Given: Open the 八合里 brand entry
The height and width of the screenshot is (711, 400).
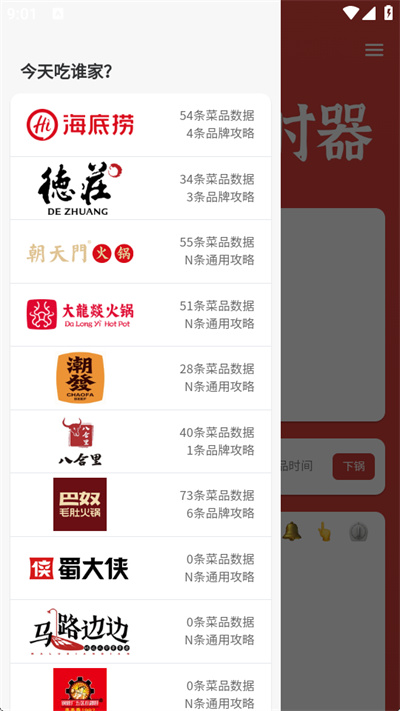Looking at the screenshot, I should coord(141,441).
